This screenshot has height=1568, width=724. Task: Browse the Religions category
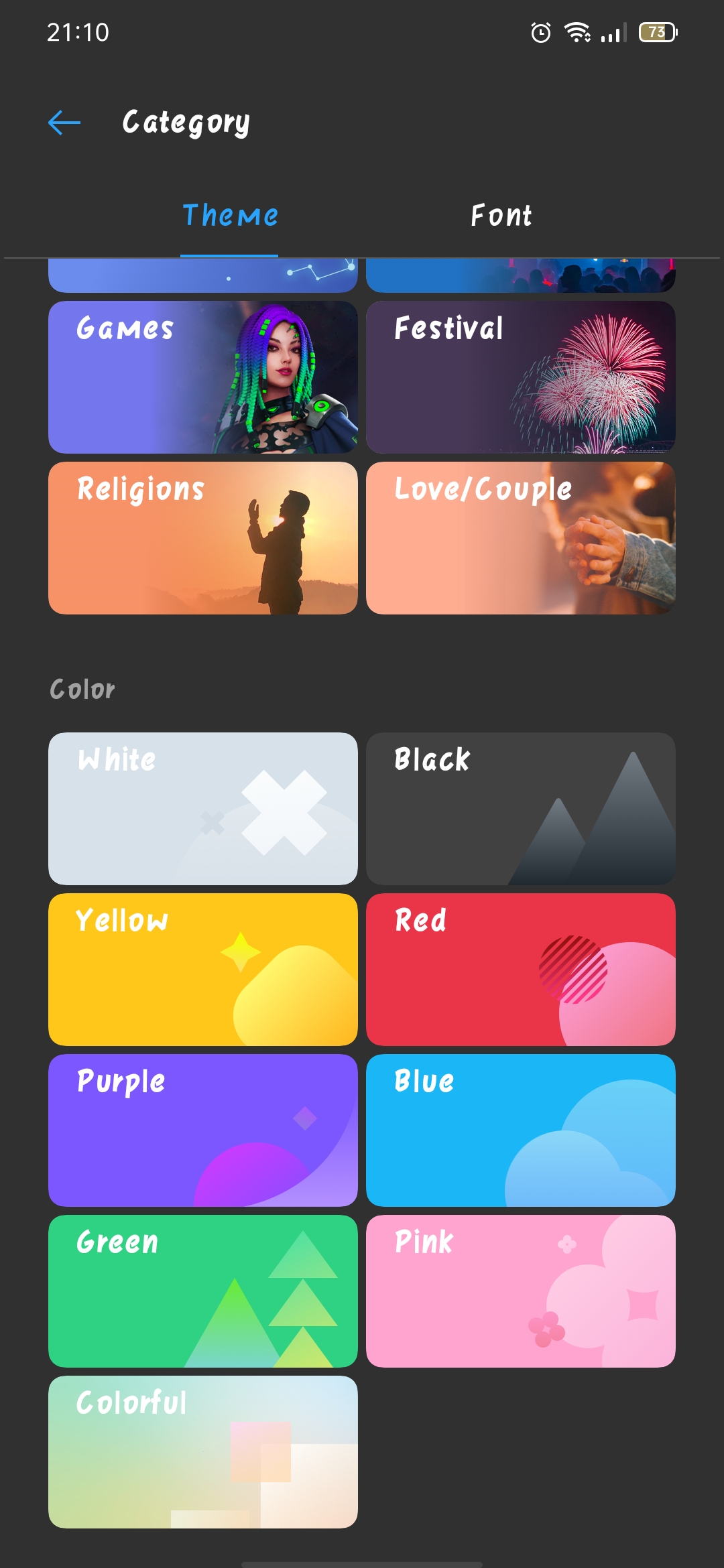pos(203,538)
